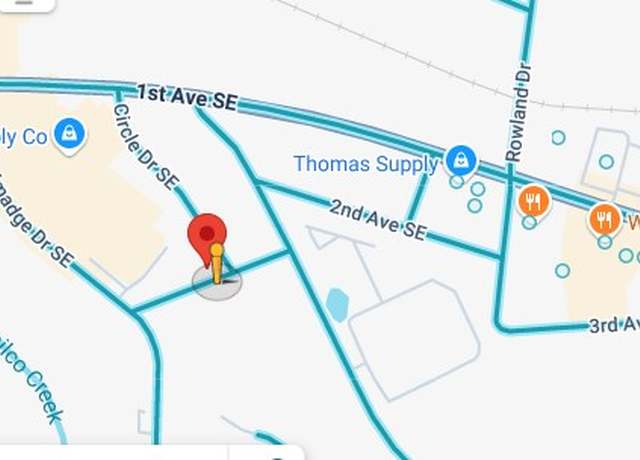Image resolution: width=640 pixels, height=460 pixels.
Task: Select the restaurant marker beside Rowland Dr
Action: point(535,202)
